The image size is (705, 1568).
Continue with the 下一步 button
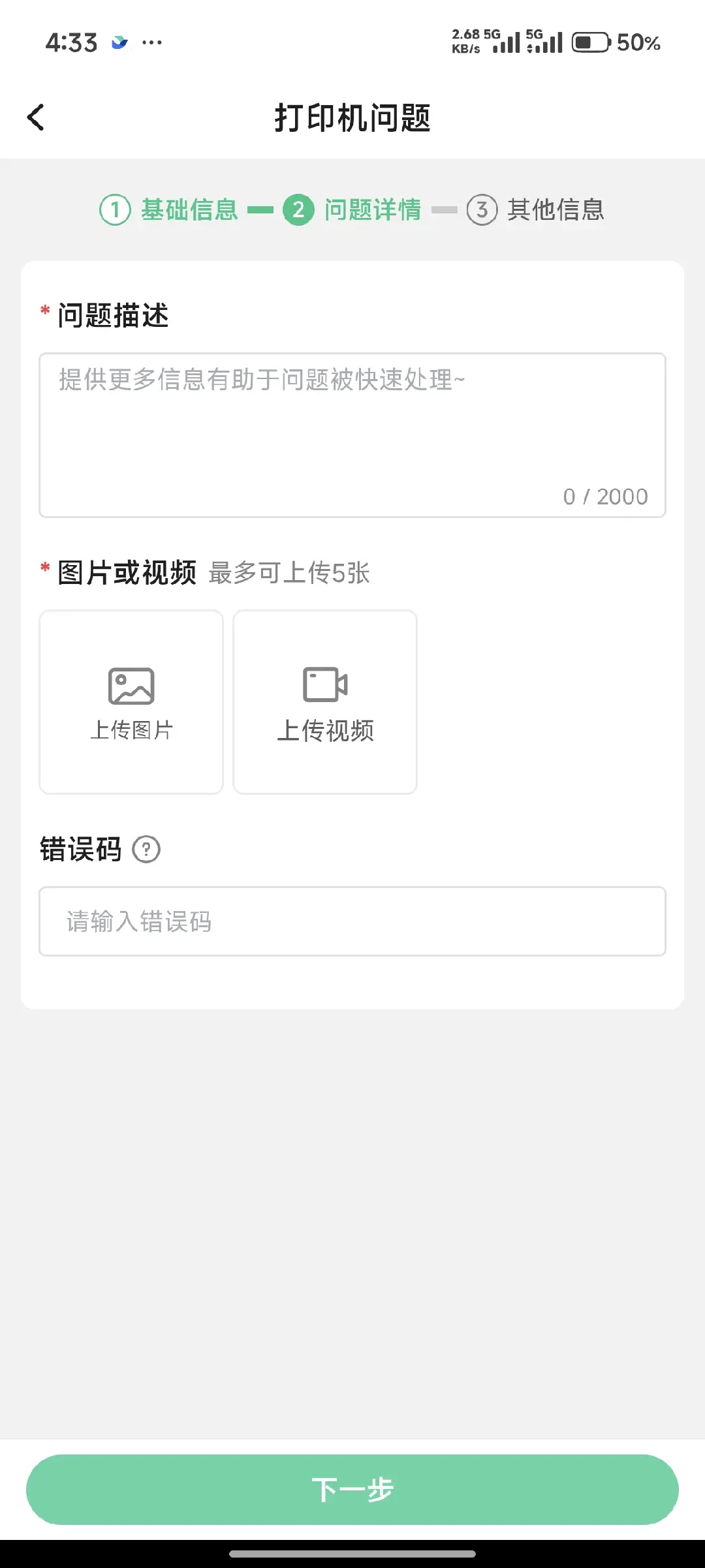coord(352,1490)
